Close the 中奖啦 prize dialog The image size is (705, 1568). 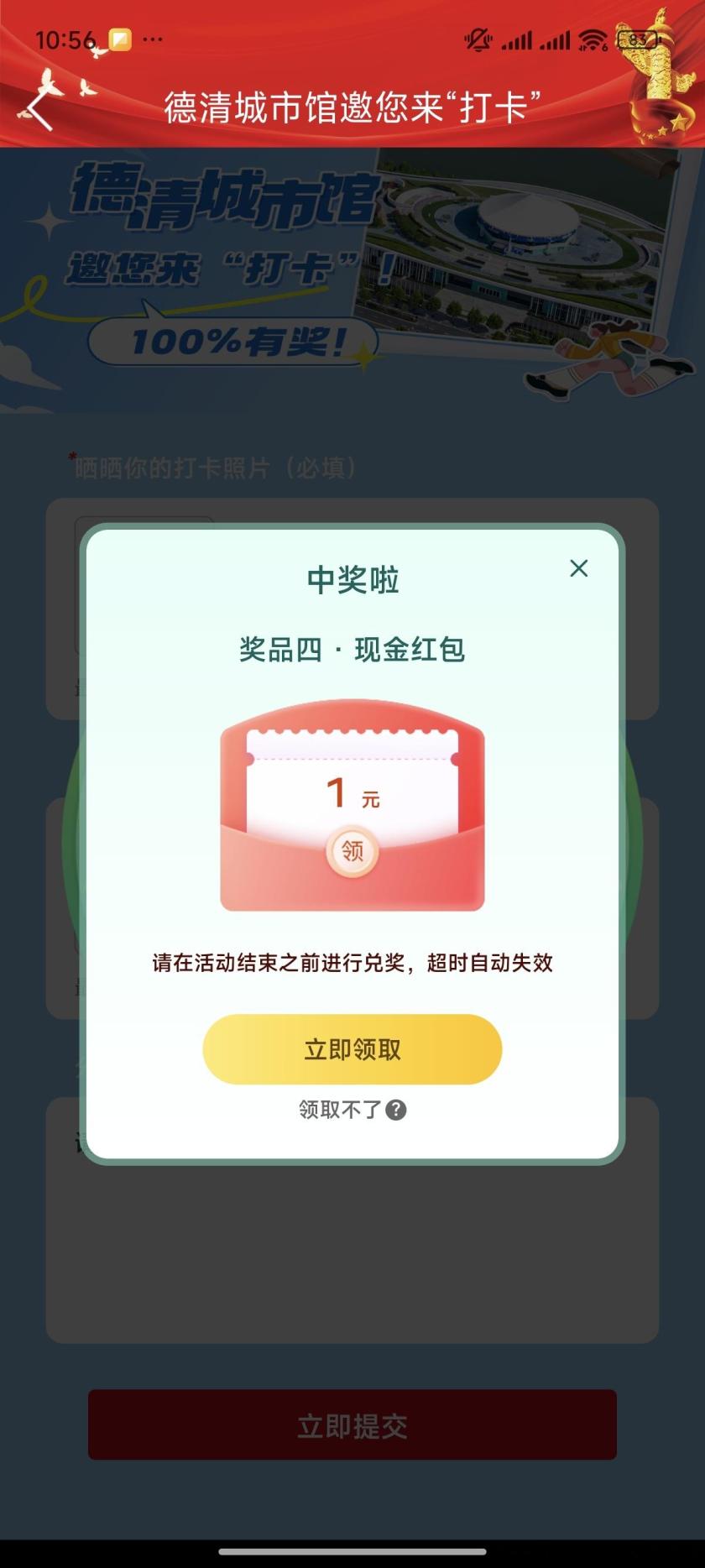point(578,568)
